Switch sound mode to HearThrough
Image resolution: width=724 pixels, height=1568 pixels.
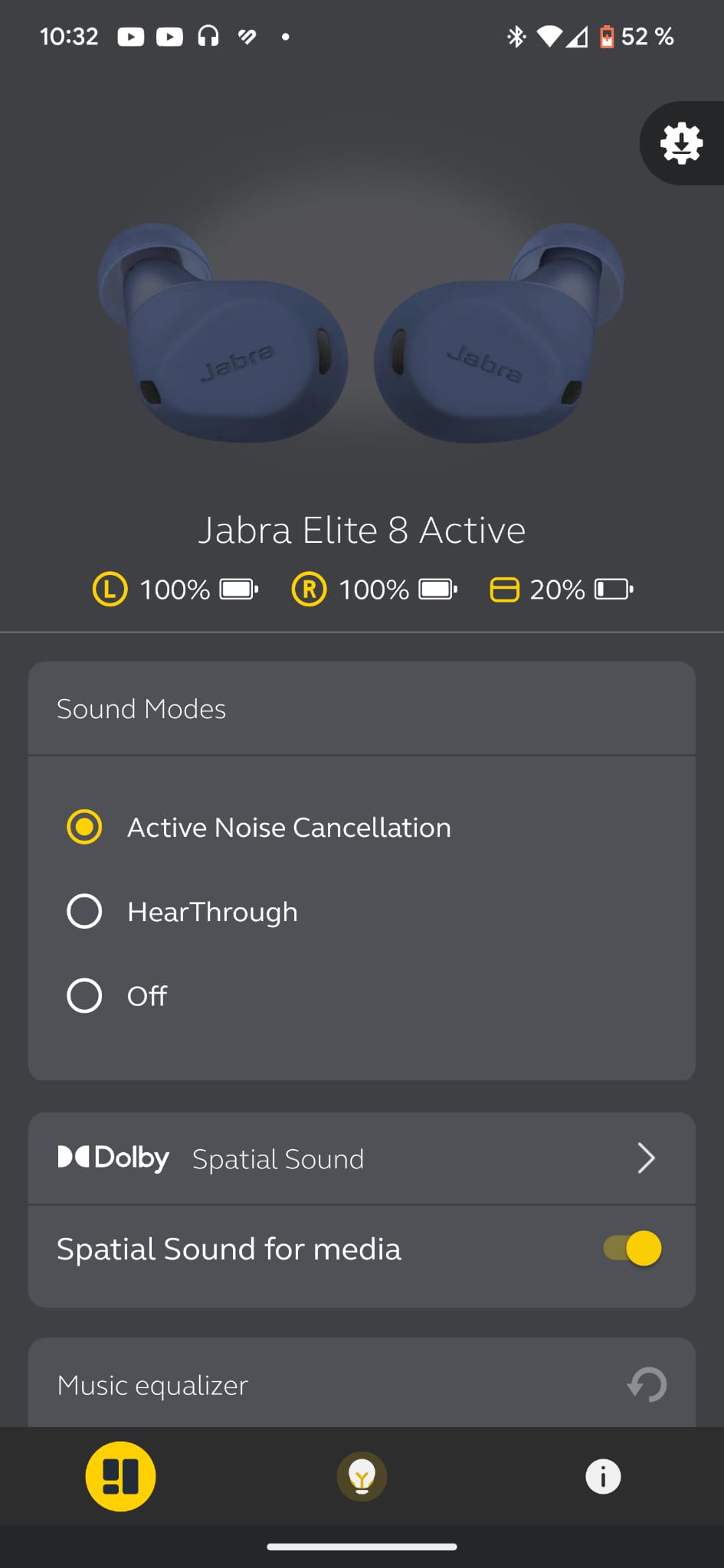[84, 911]
